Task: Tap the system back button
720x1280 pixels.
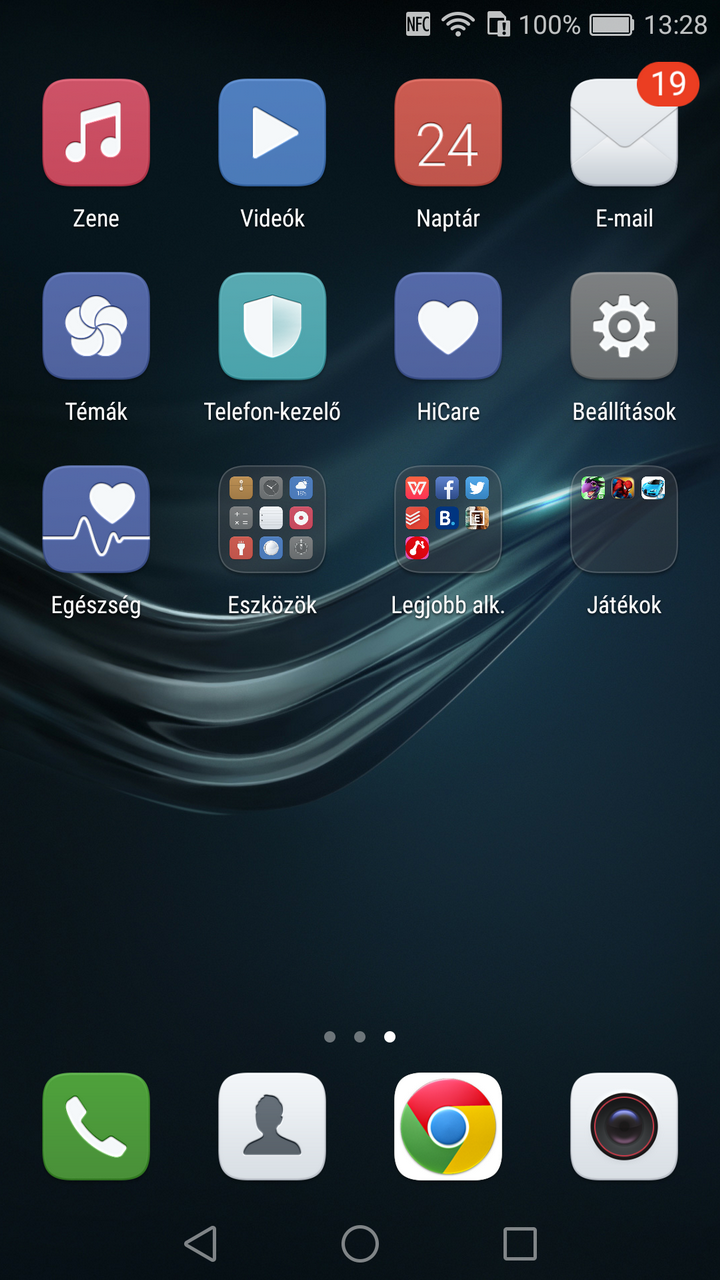Action: pos(201,1244)
